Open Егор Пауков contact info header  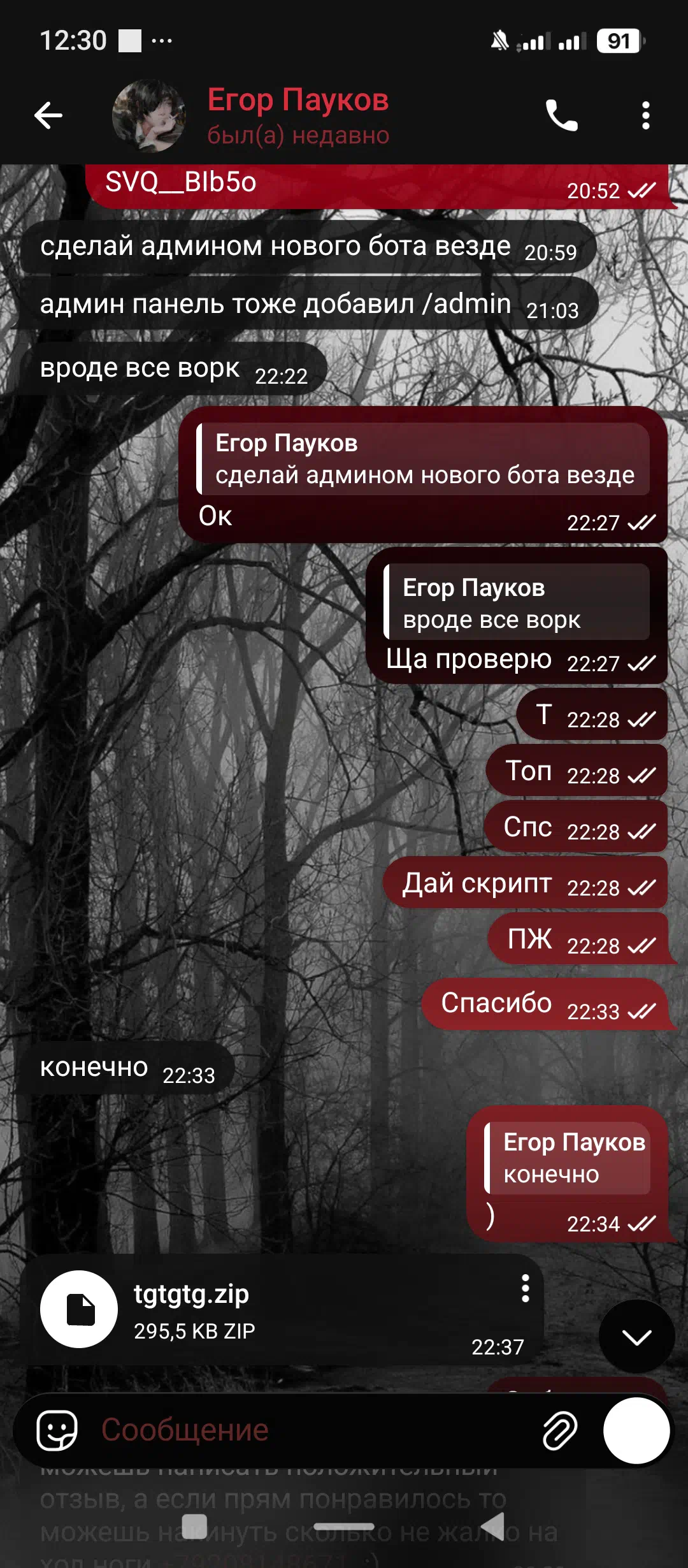pyautogui.click(x=298, y=116)
